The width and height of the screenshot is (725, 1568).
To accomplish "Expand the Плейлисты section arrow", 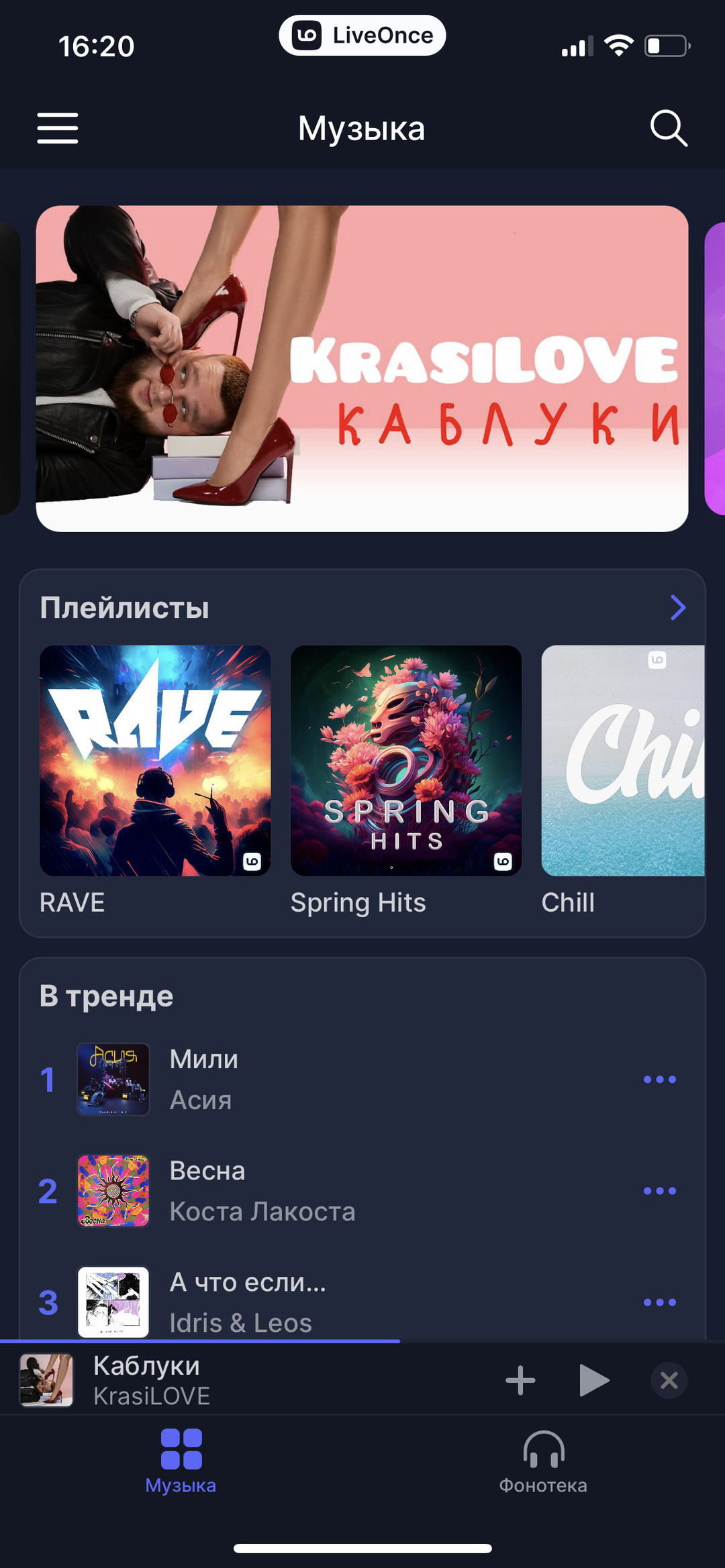I will pyautogui.click(x=678, y=608).
